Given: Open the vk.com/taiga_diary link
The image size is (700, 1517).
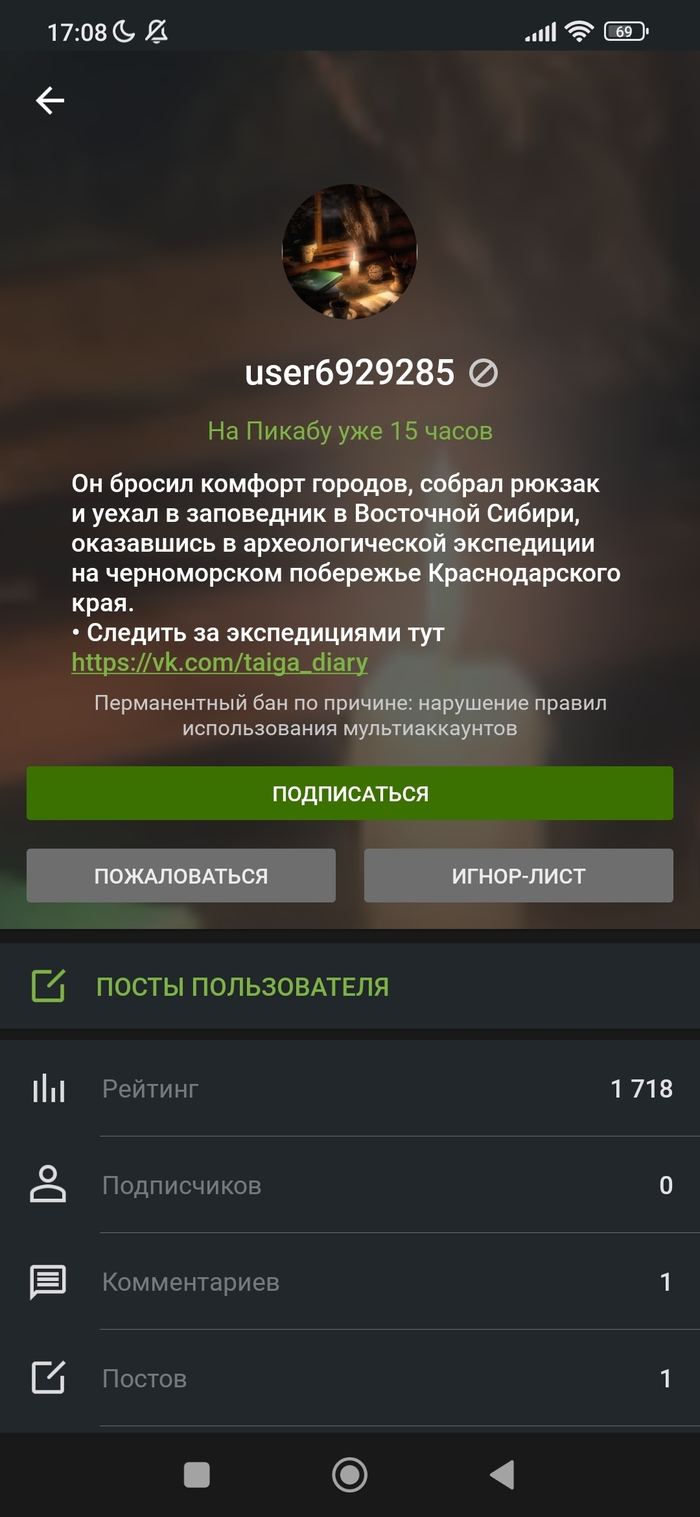Looking at the screenshot, I should click(220, 662).
